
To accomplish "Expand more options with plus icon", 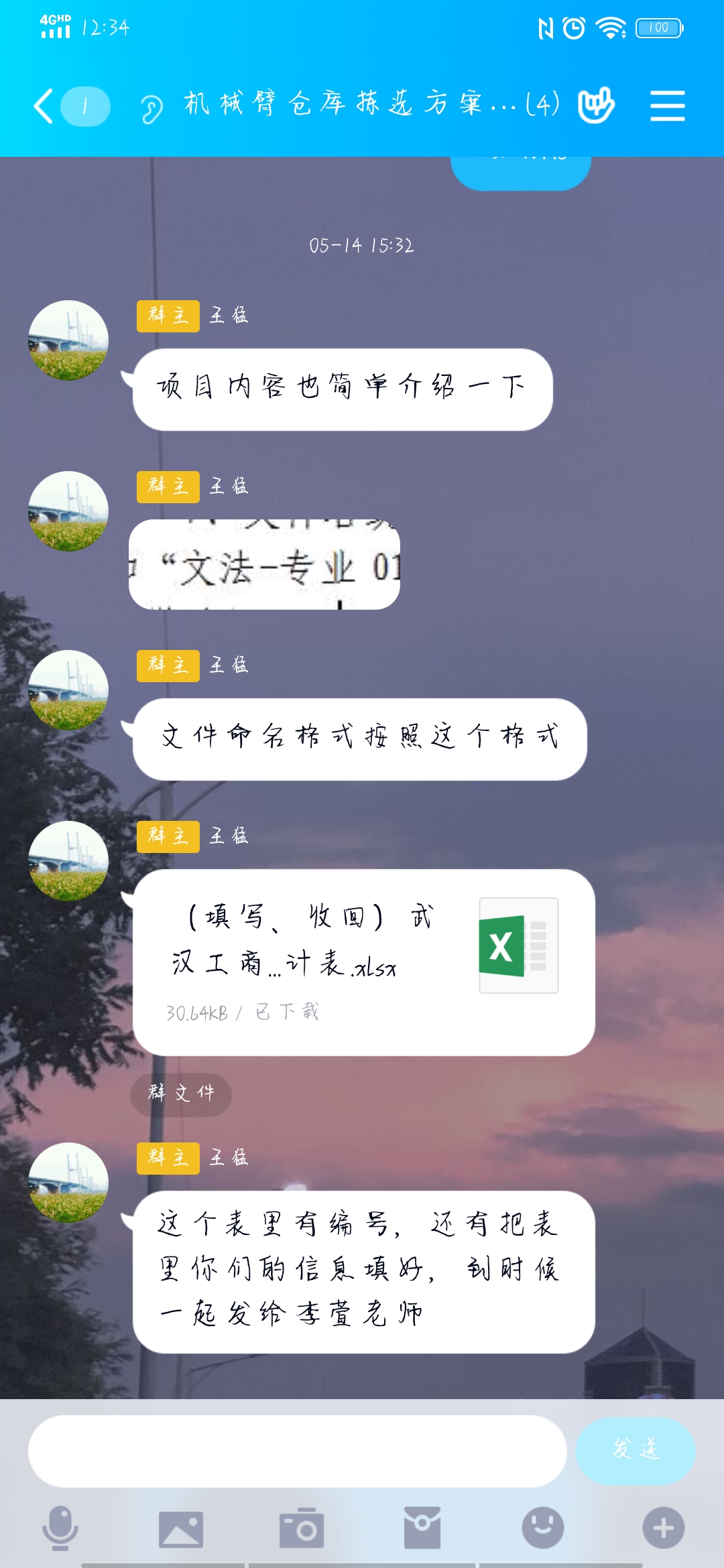I will (664, 1528).
